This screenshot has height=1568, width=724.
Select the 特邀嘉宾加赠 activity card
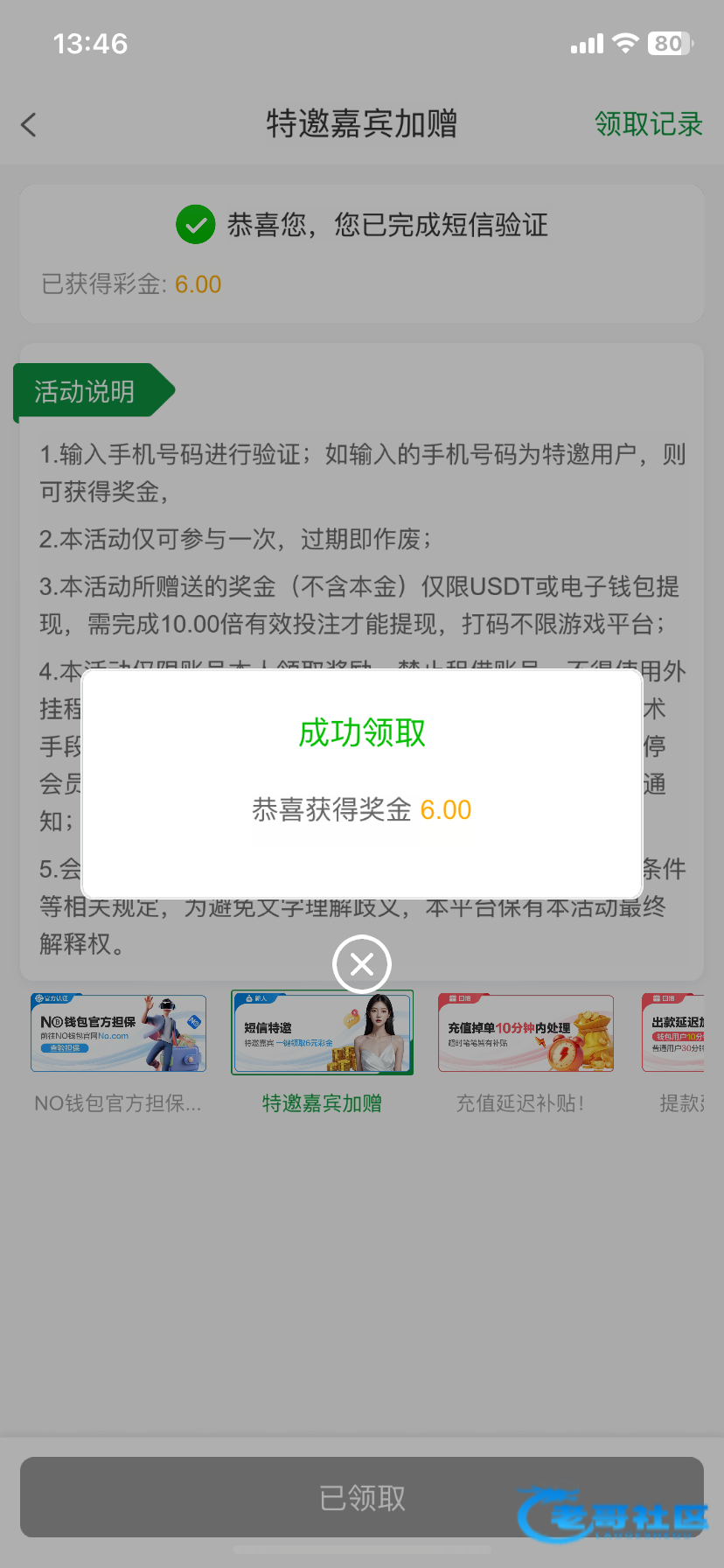click(322, 1033)
